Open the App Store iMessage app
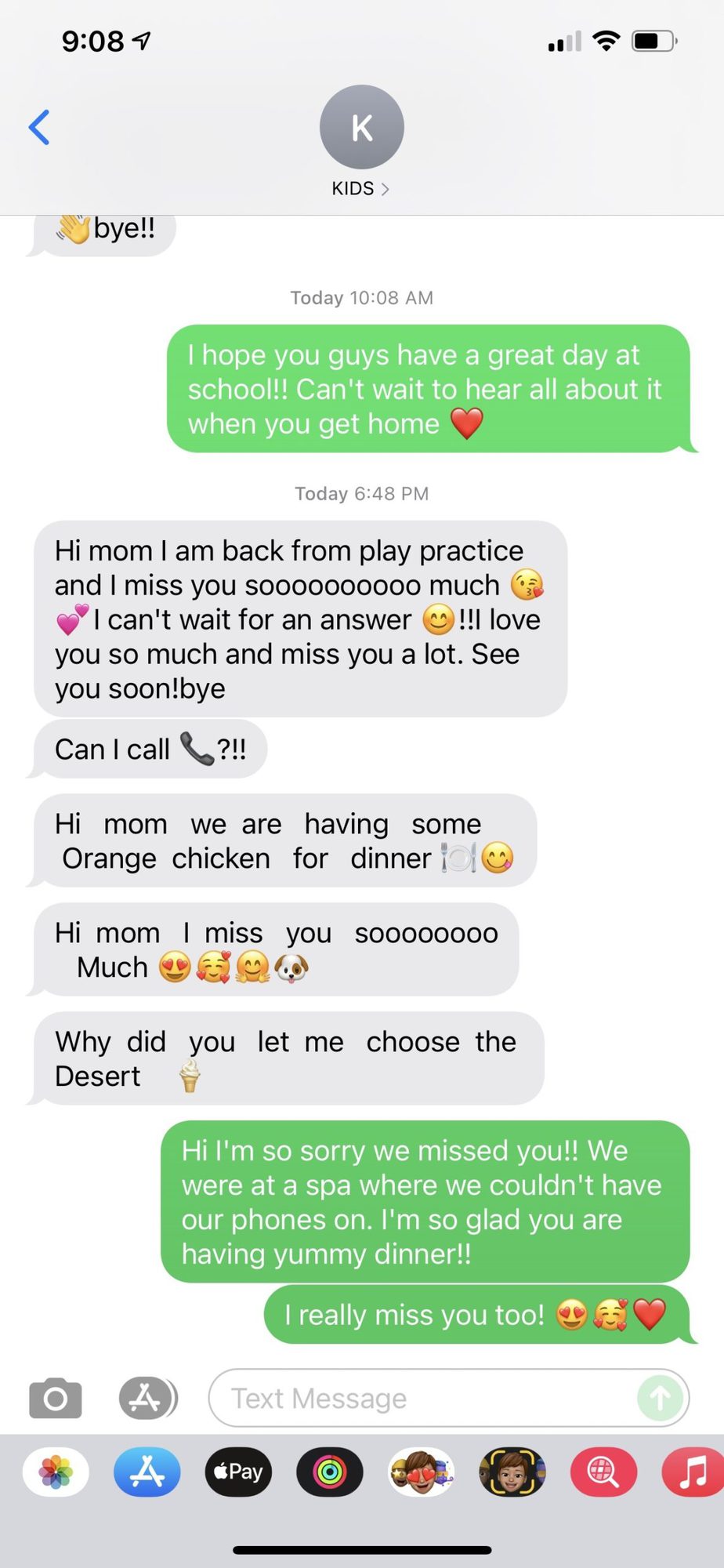Screen dimensions: 724x1568 click(x=147, y=1472)
